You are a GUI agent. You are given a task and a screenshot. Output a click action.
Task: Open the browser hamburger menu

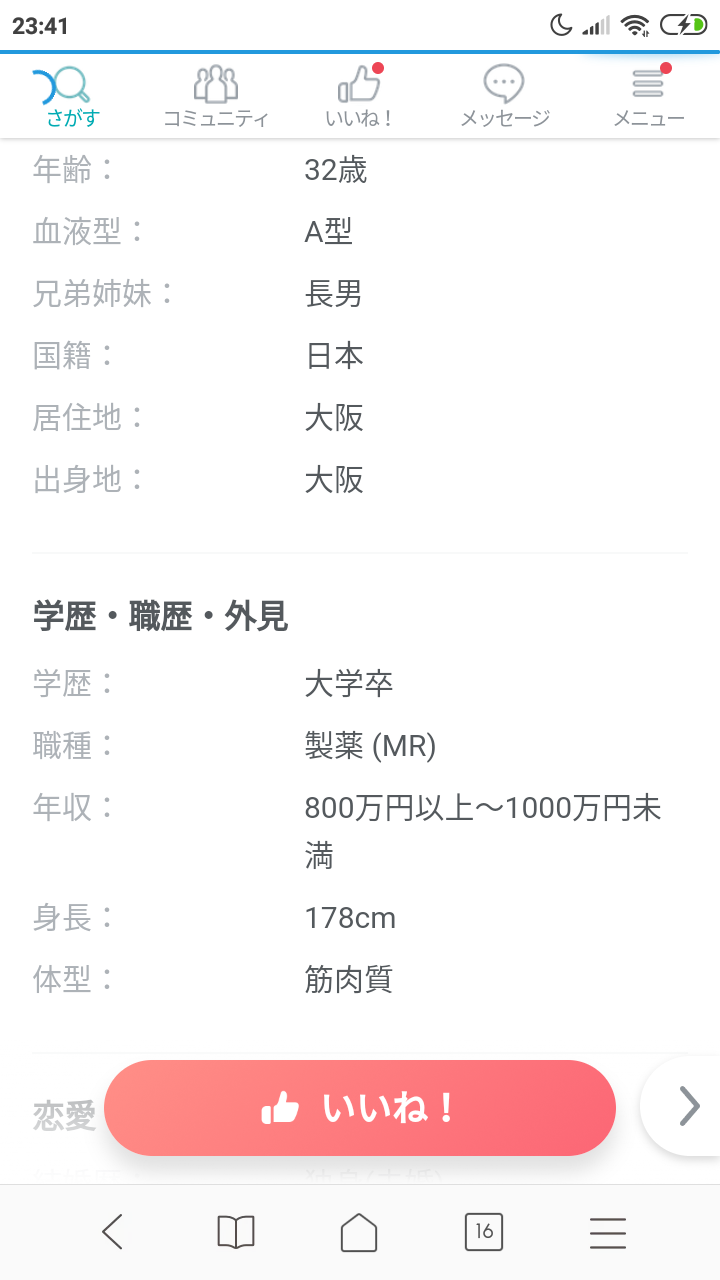tap(608, 1232)
